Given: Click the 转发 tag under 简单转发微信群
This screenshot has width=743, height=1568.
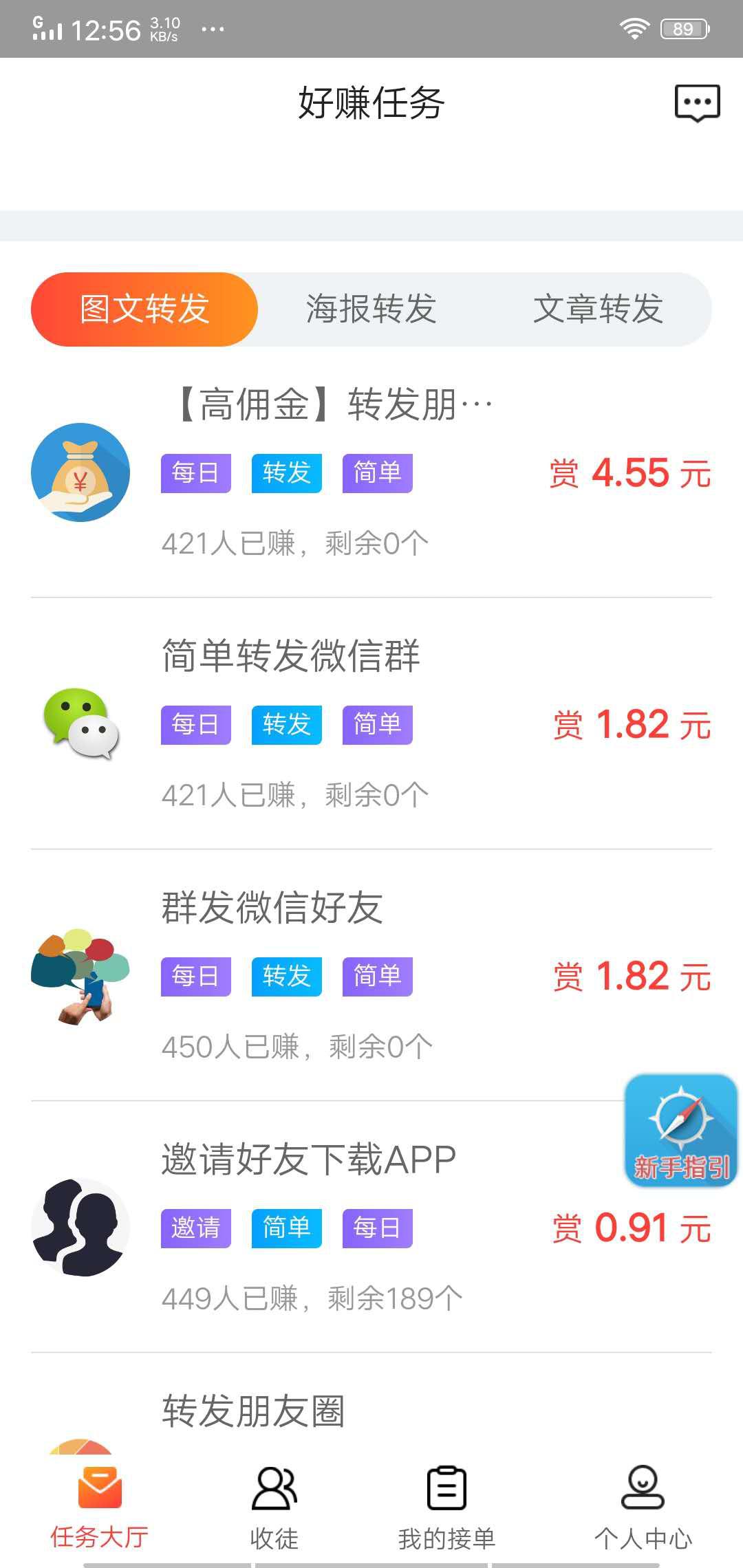Looking at the screenshot, I should pos(286,724).
